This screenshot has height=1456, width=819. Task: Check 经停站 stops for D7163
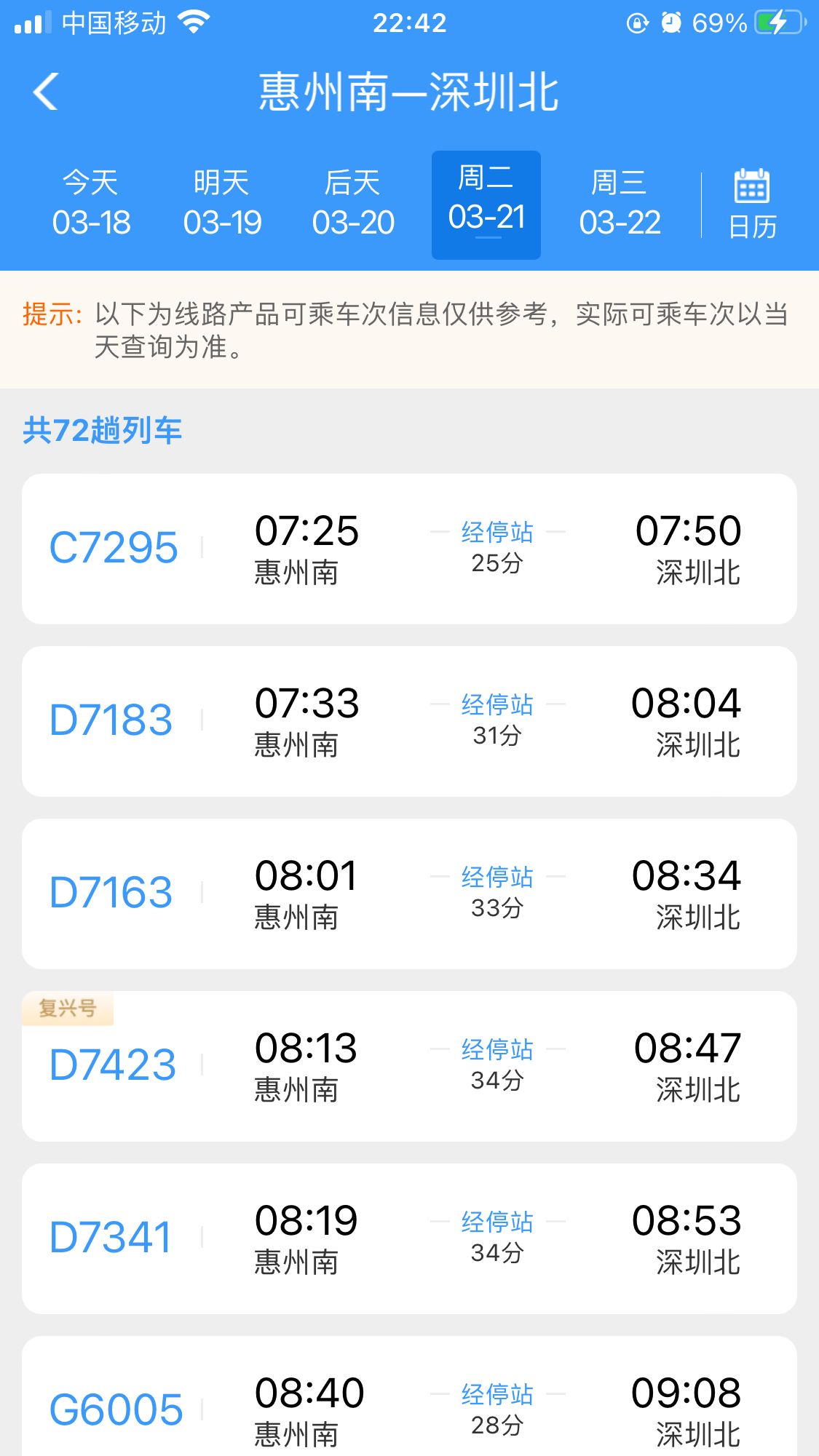tap(497, 878)
